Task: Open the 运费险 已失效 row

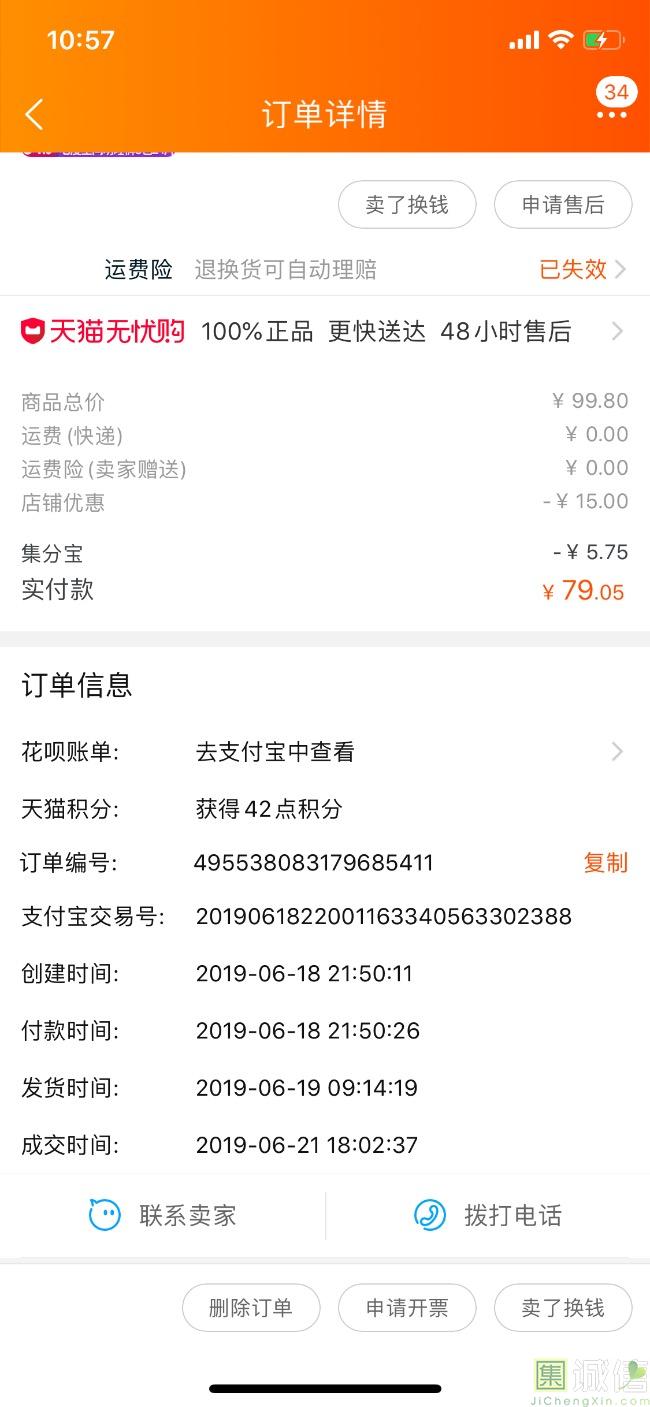Action: click(325, 269)
